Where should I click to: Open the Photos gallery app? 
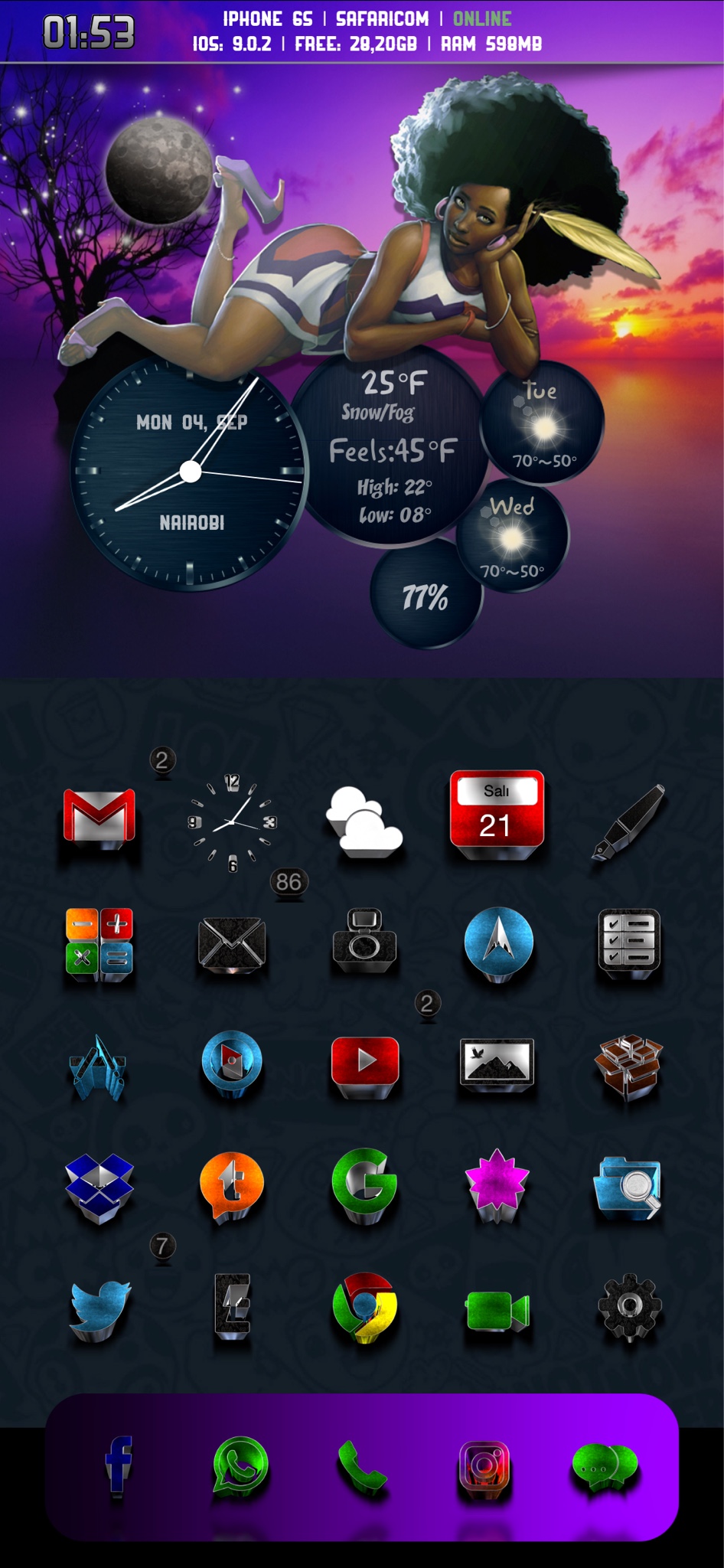497,1064
